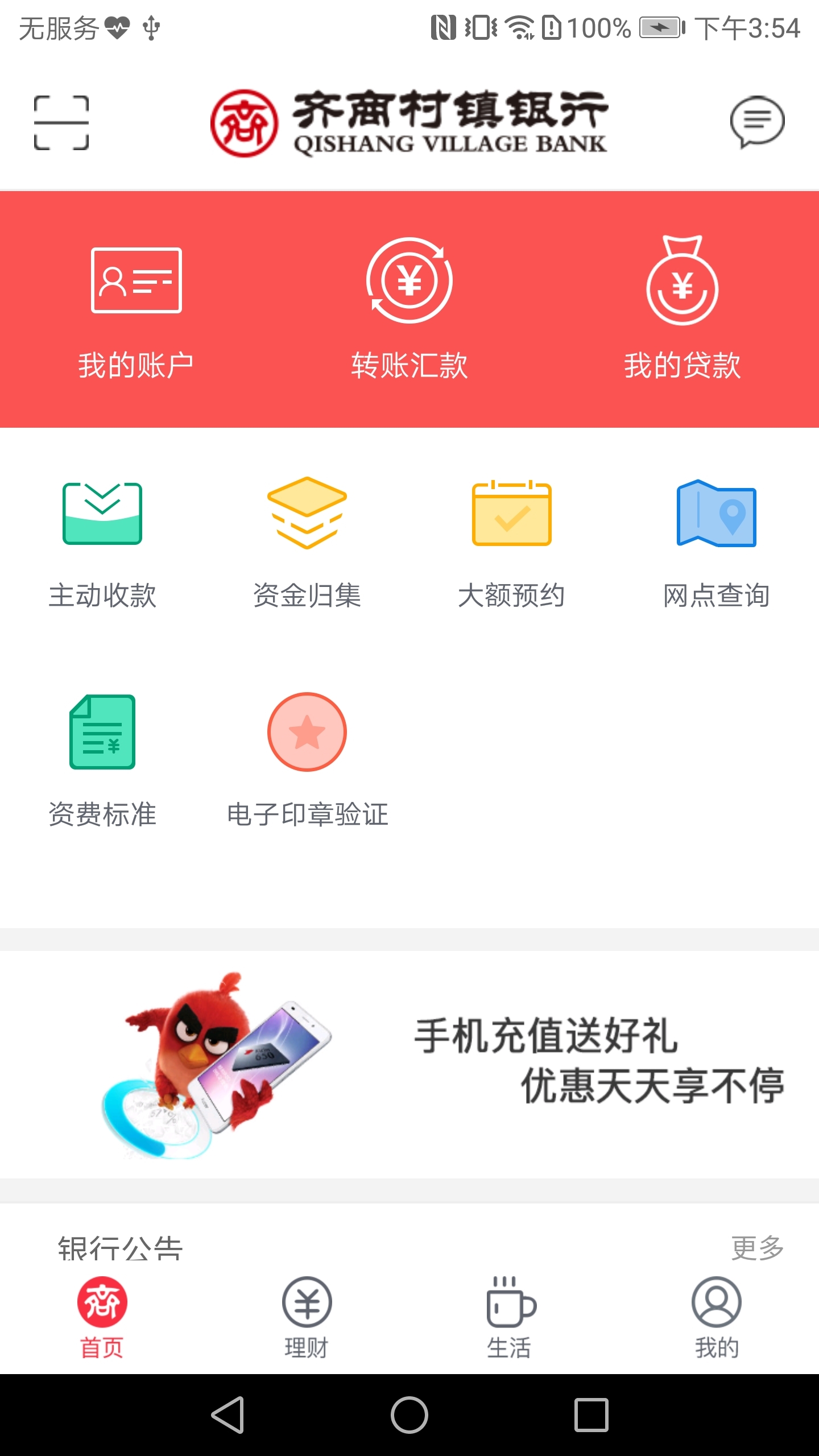819x1456 pixels.
Task: Open 我的贷款 (My Loans)
Action: (x=682, y=310)
